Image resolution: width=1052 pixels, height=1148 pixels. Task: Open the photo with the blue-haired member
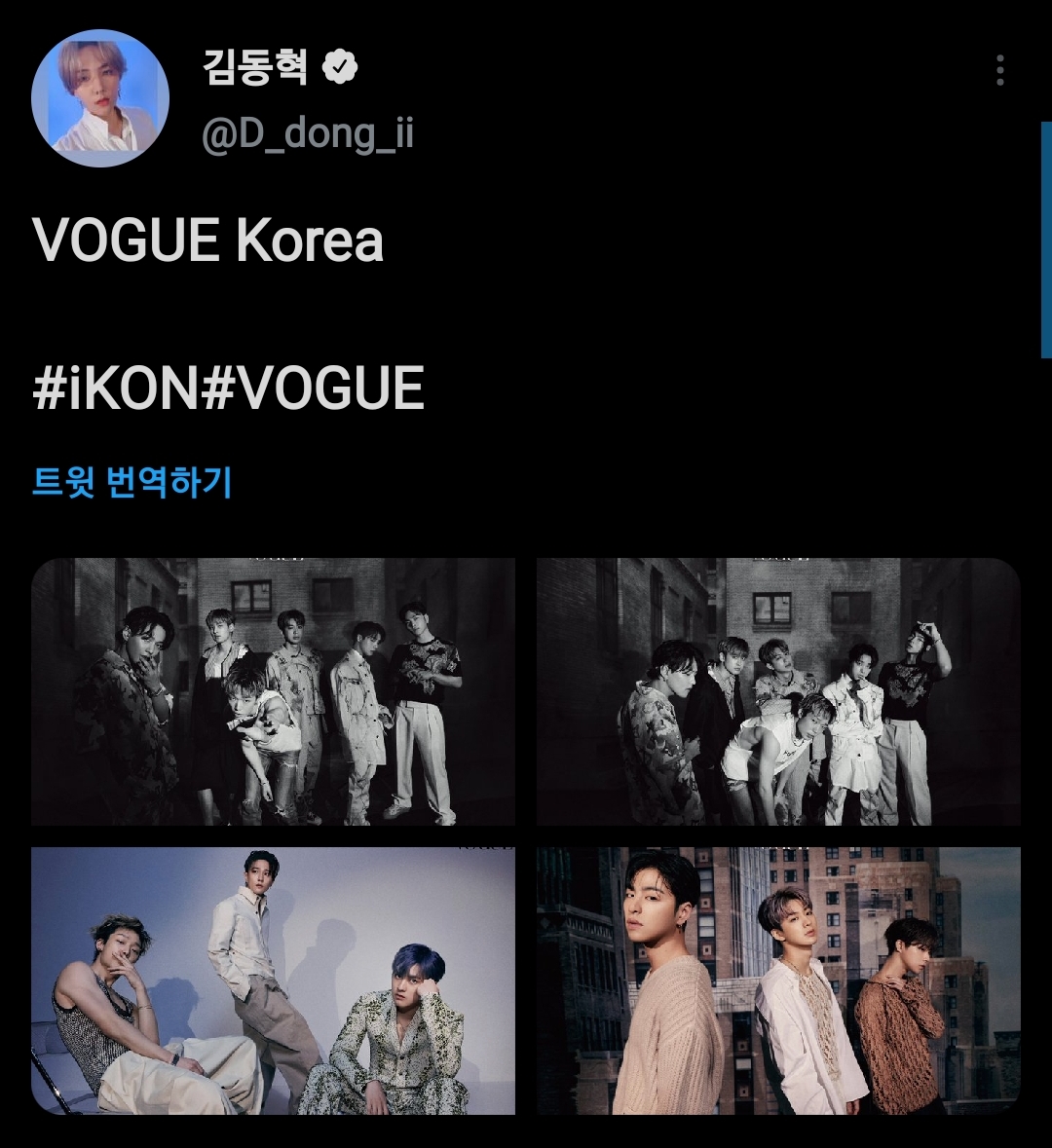(x=274, y=981)
